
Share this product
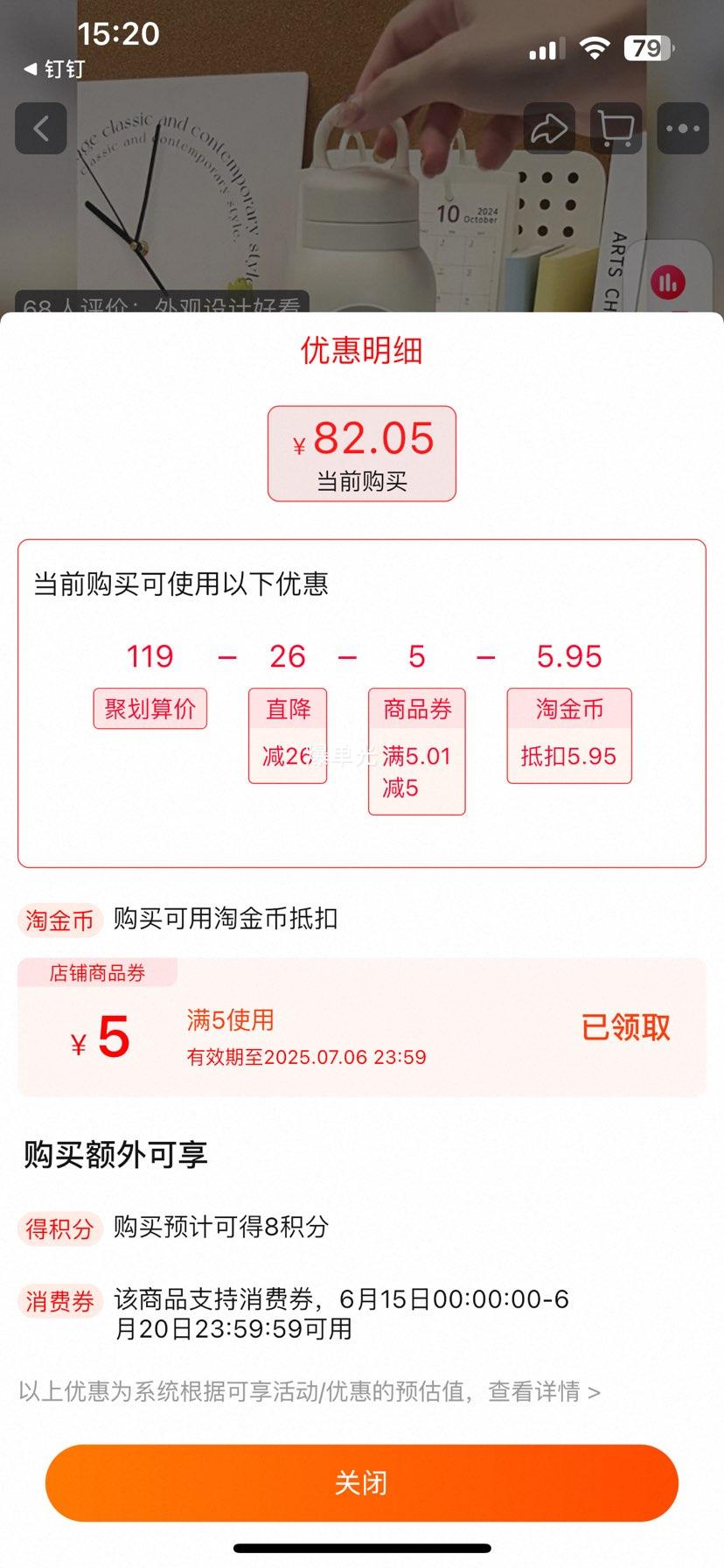[549, 129]
